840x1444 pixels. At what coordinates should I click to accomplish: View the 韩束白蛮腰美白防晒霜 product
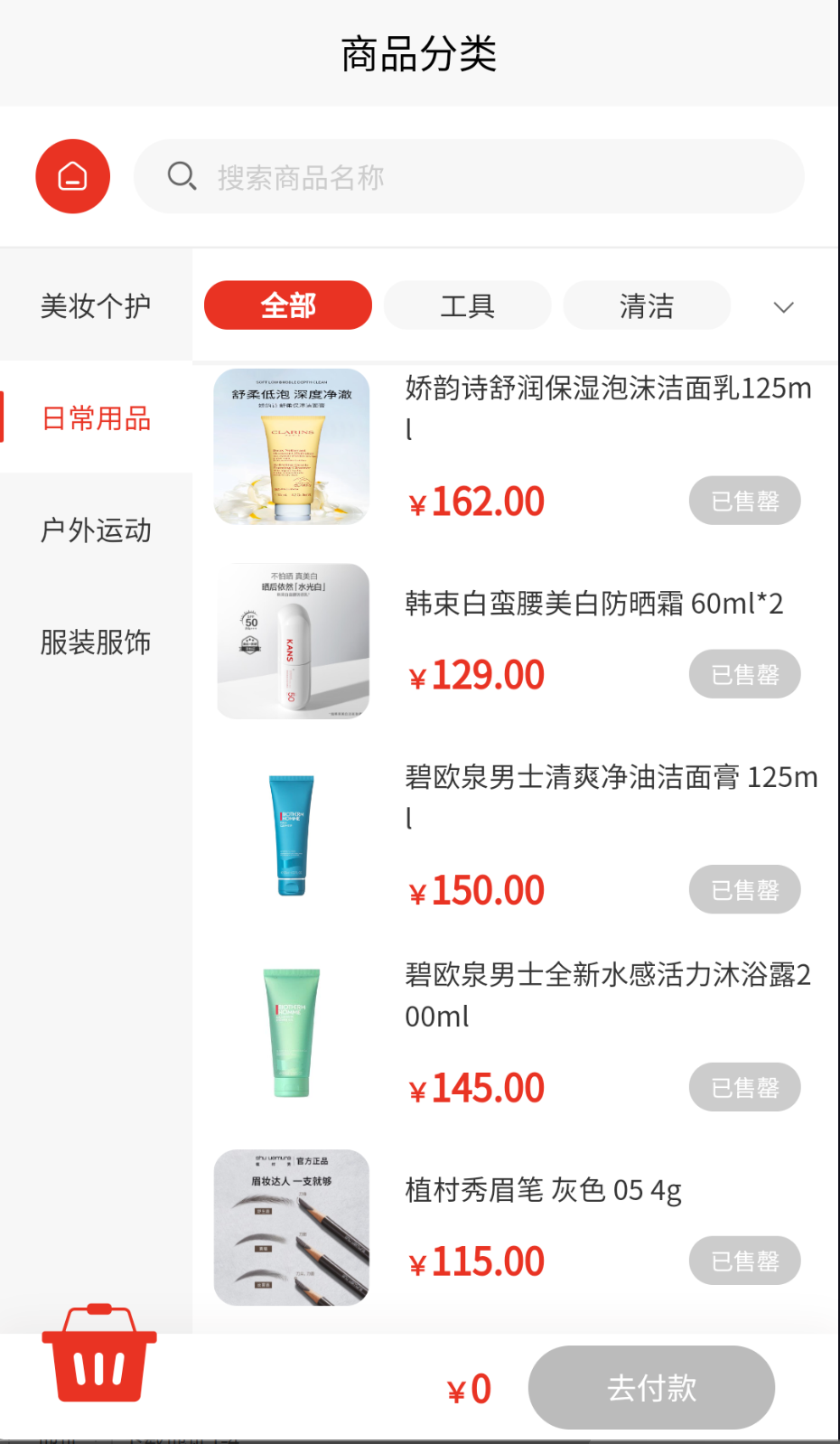(x=593, y=603)
